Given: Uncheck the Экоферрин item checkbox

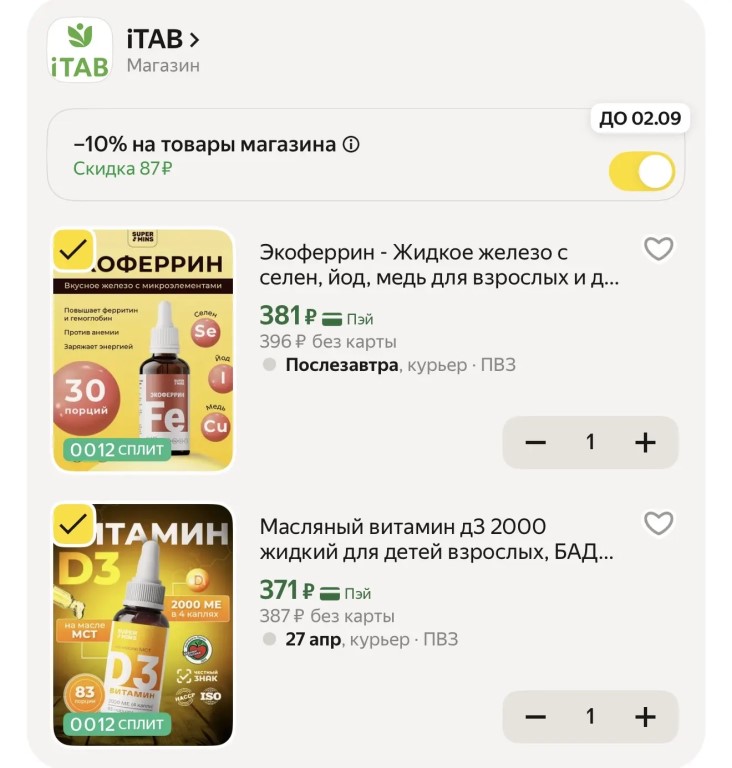Looking at the screenshot, I should (72, 250).
